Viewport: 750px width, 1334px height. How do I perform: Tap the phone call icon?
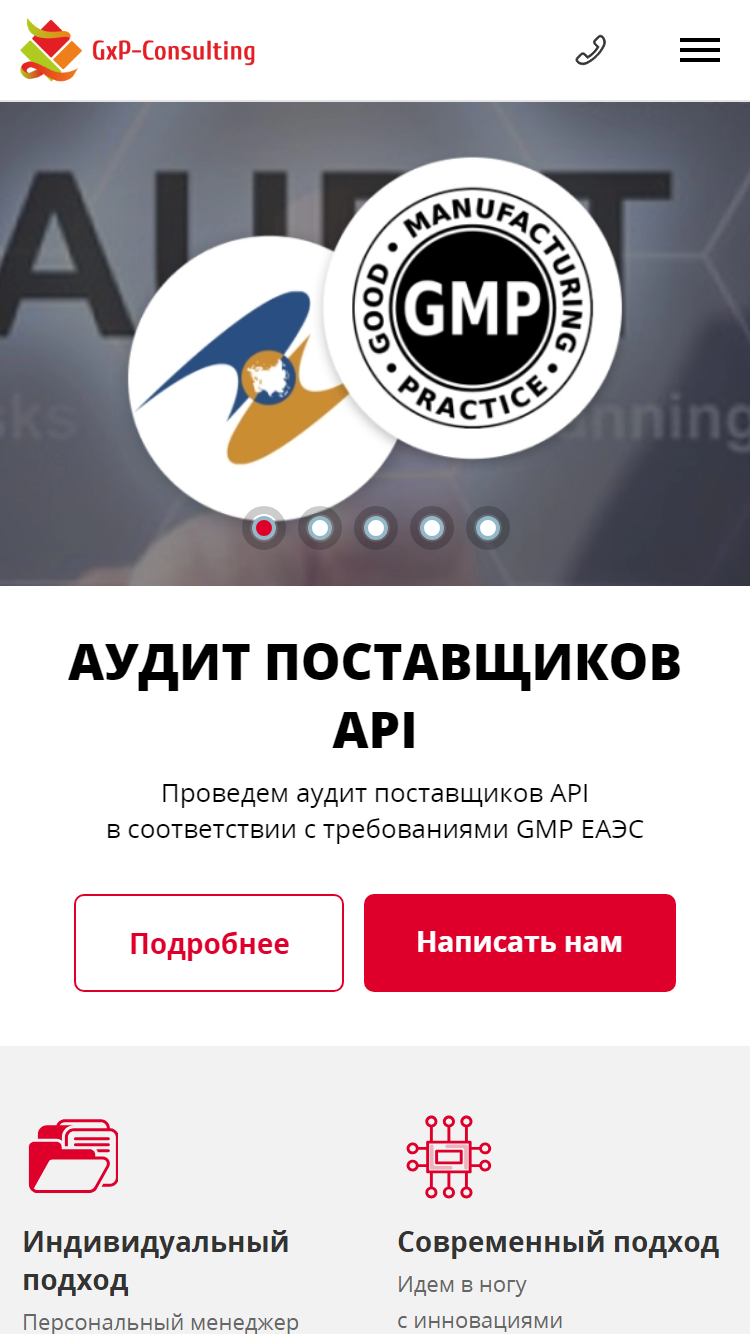click(591, 50)
